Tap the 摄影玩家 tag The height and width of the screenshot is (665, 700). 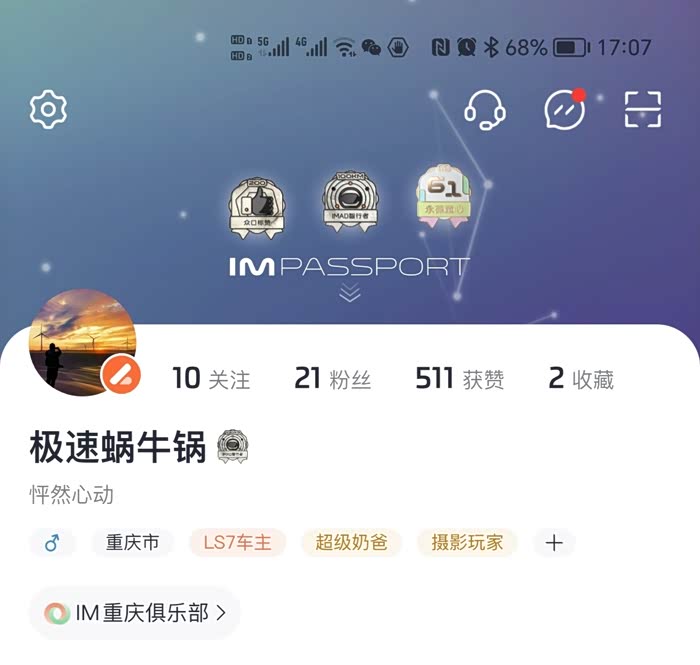[x=467, y=543]
